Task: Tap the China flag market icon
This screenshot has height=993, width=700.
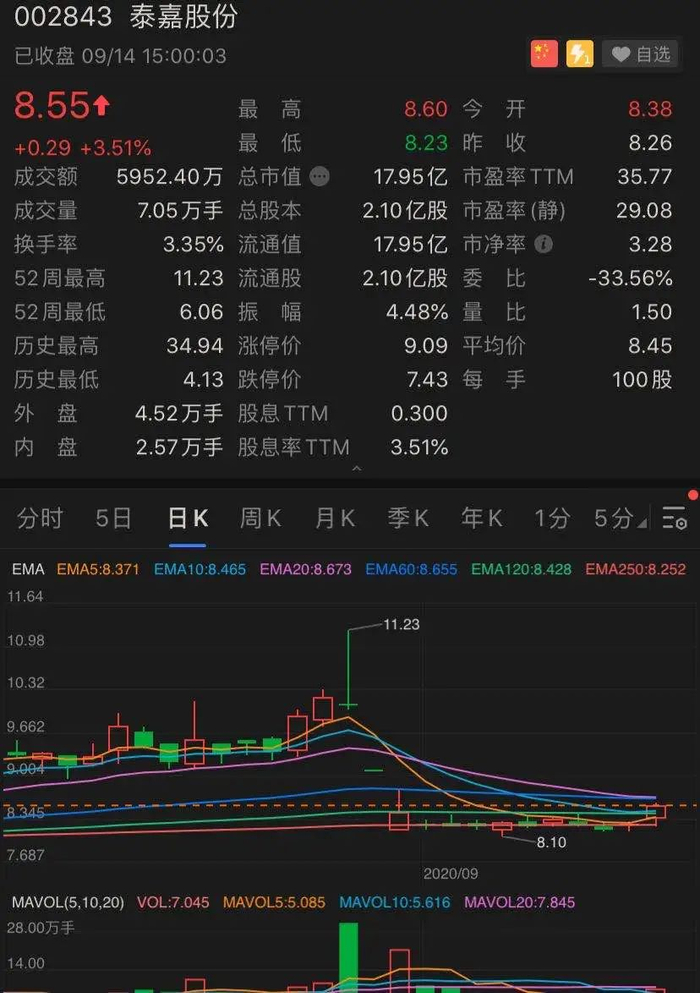Action: click(544, 54)
